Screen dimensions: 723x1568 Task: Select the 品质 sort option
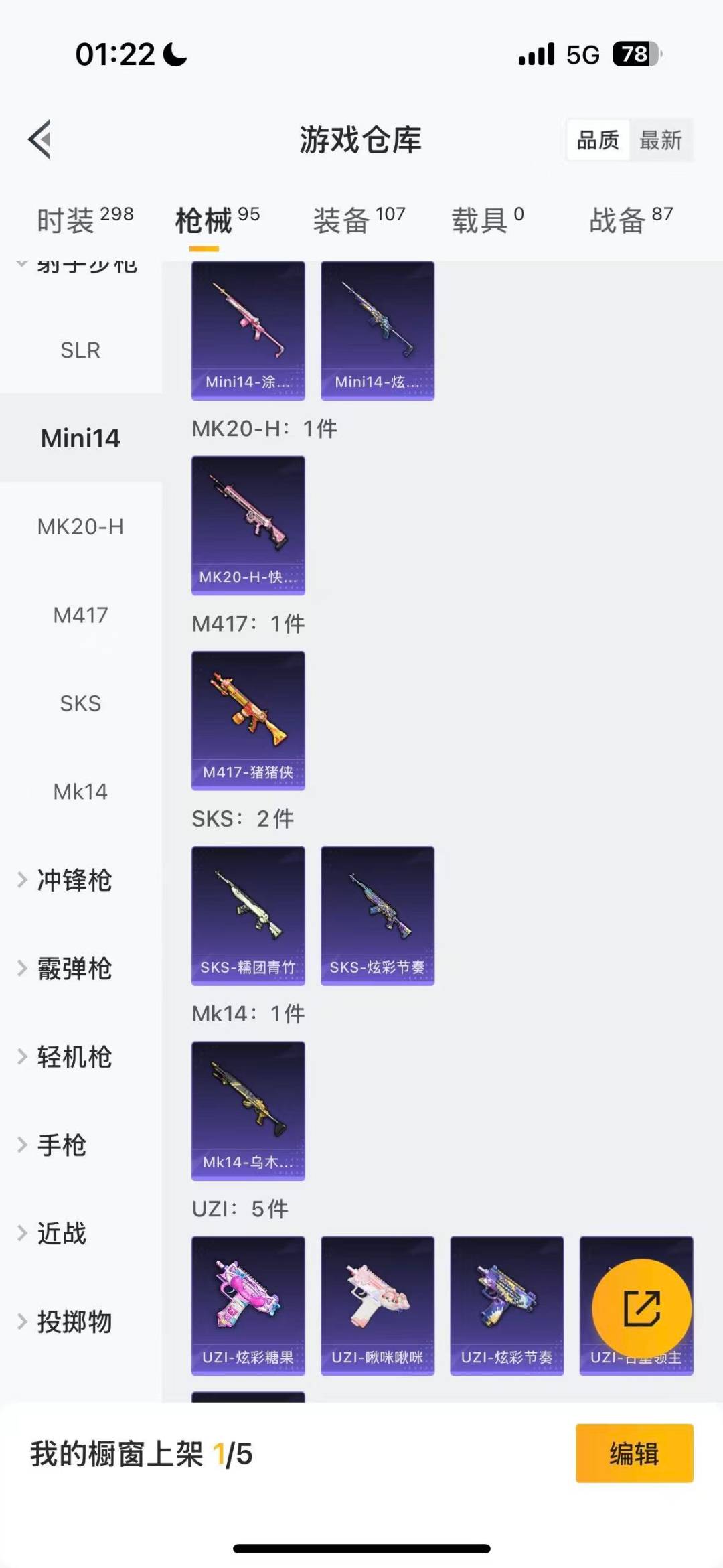pyautogui.click(x=598, y=140)
